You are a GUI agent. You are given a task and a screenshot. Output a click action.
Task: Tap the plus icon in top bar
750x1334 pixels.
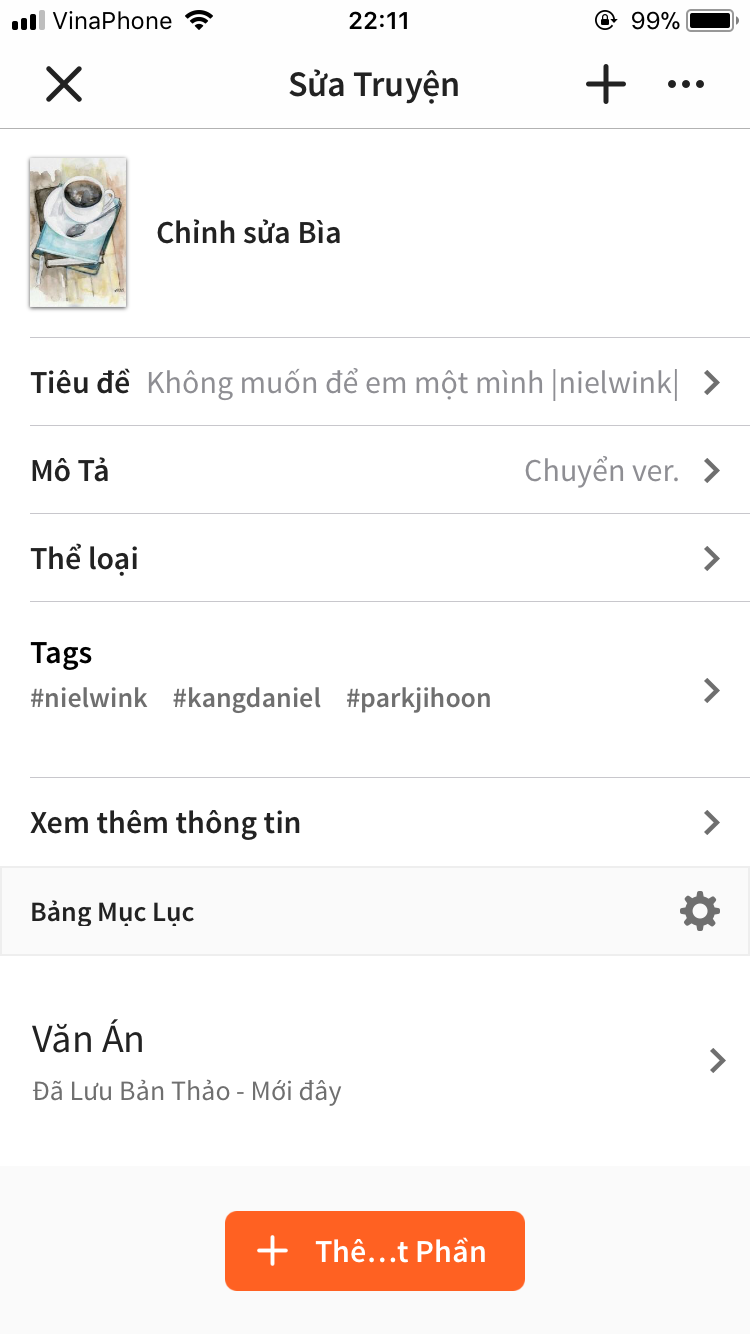(x=606, y=85)
